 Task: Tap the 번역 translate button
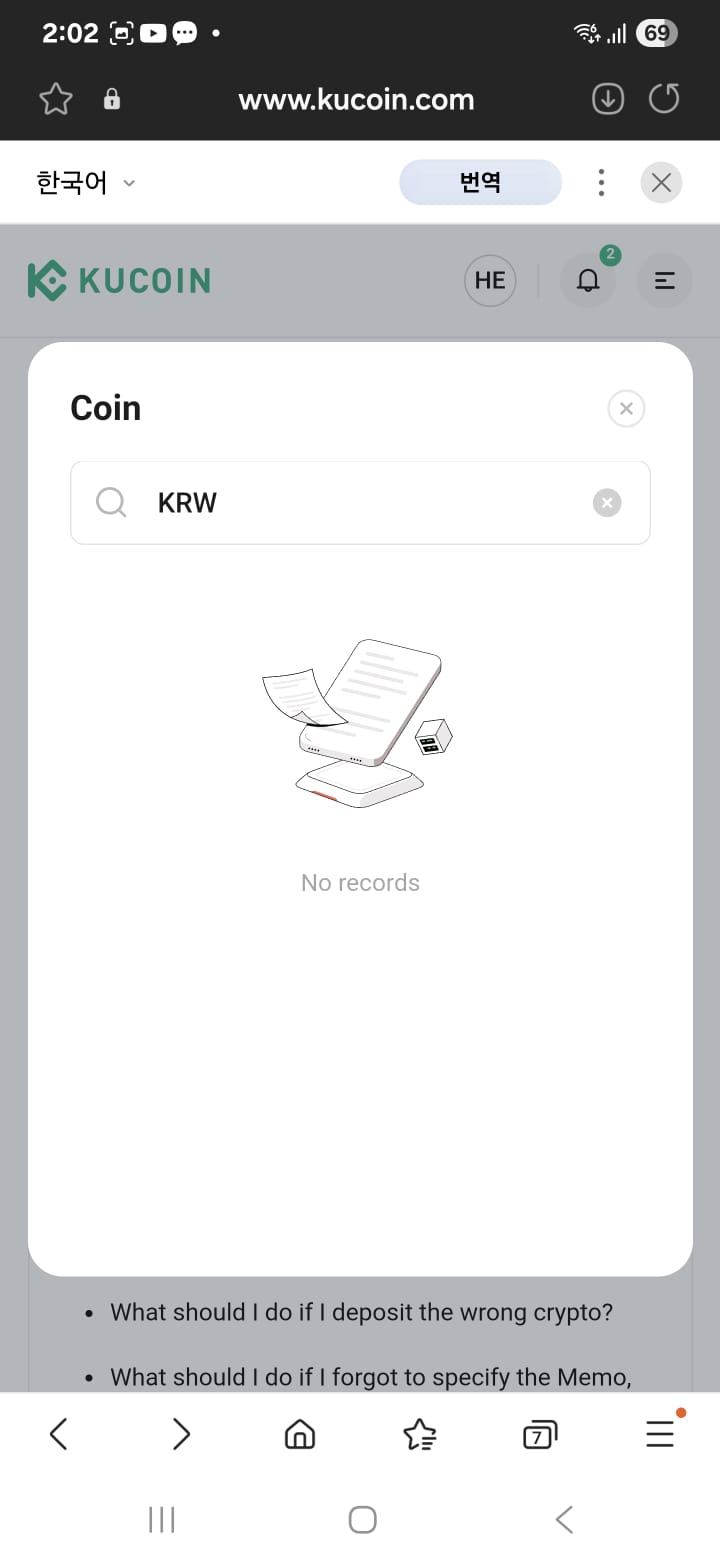point(480,182)
